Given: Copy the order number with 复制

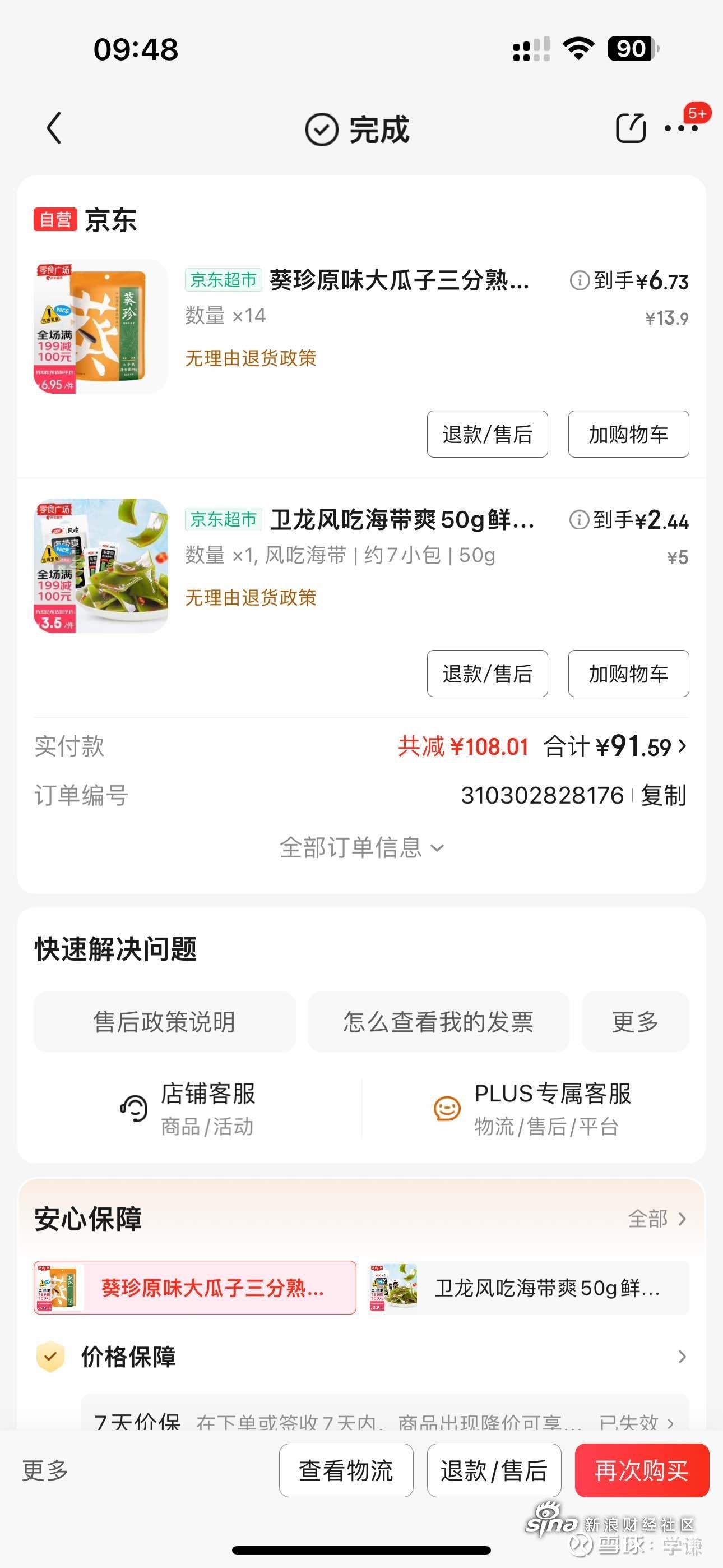Looking at the screenshot, I should coord(664,795).
